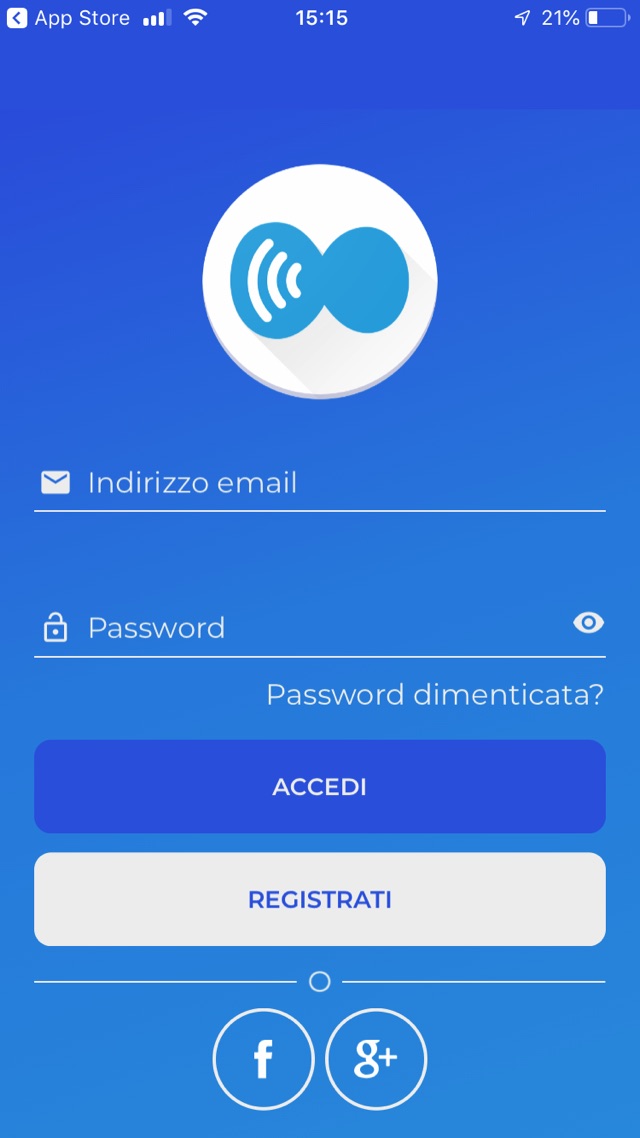Return to the App Store
The image size is (640, 1138).
click(68, 18)
